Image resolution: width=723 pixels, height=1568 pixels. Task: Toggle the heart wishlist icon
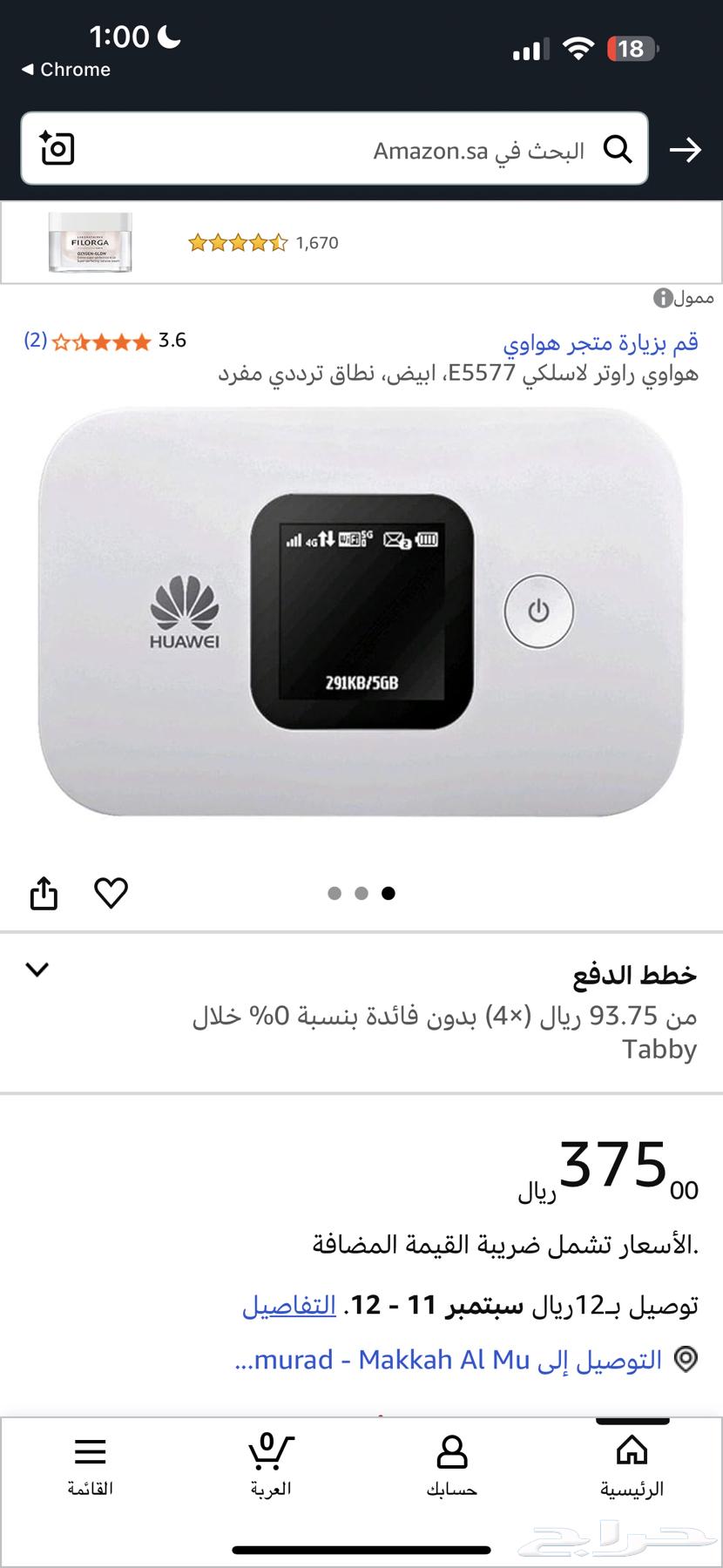(x=111, y=893)
